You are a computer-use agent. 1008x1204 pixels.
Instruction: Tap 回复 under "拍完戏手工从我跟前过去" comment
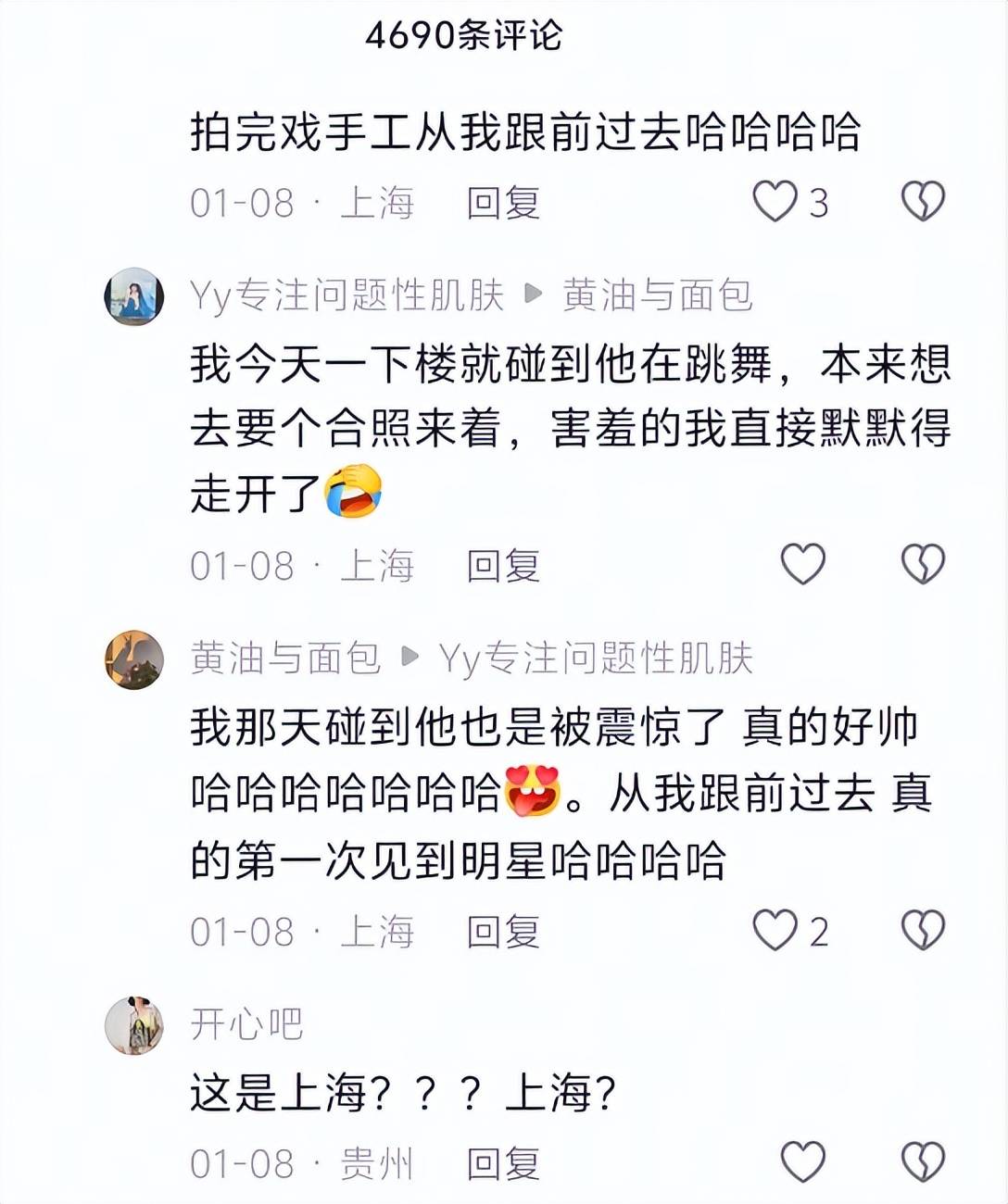point(503,203)
